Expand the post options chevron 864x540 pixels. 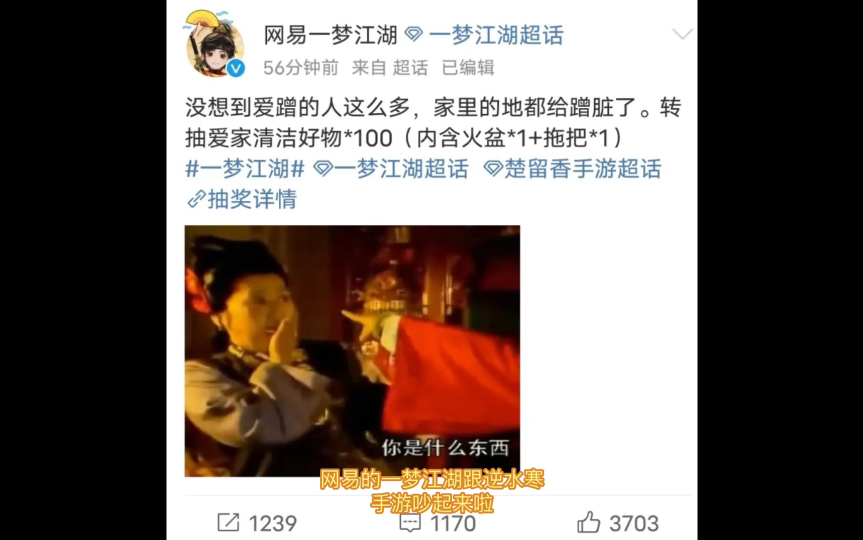682,35
